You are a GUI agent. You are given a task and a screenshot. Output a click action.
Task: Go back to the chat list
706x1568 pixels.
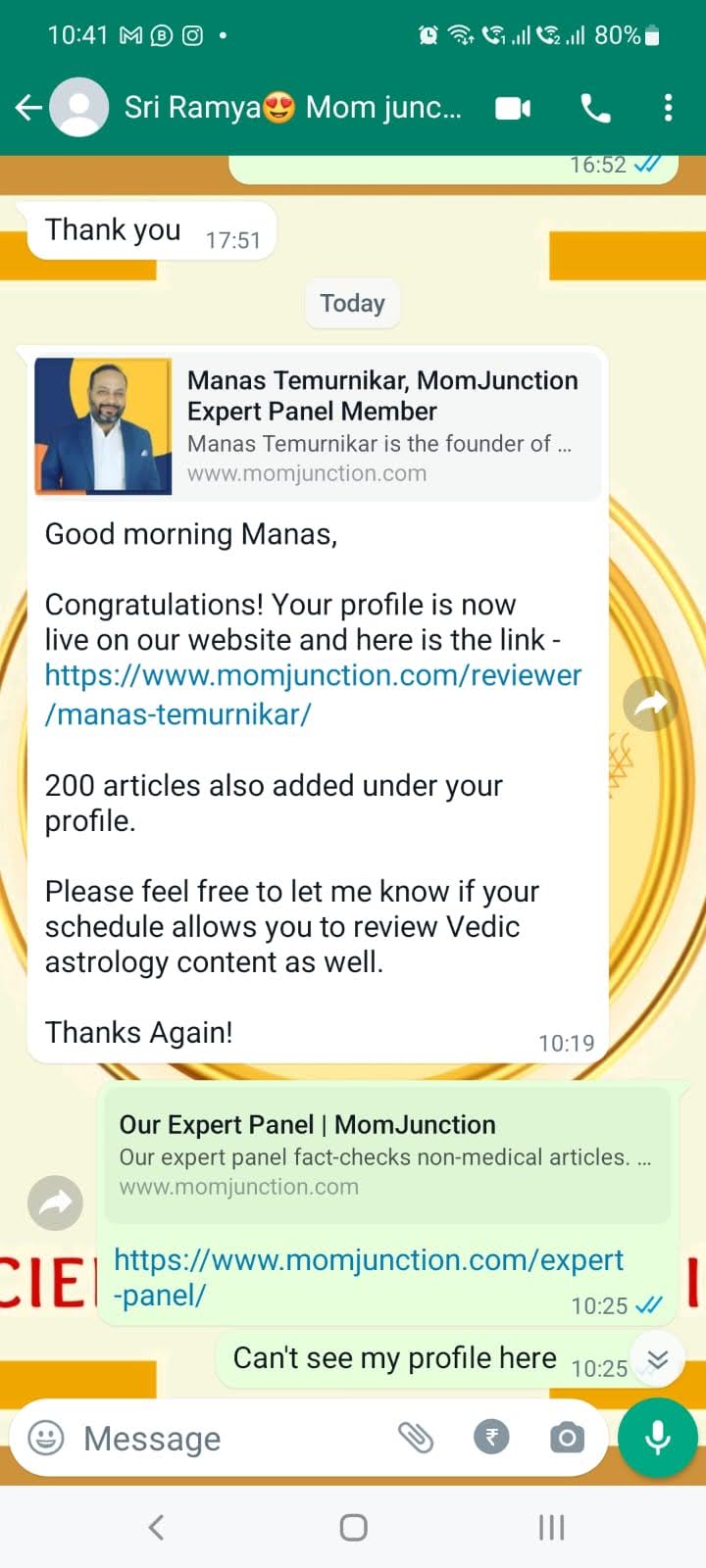(x=29, y=108)
